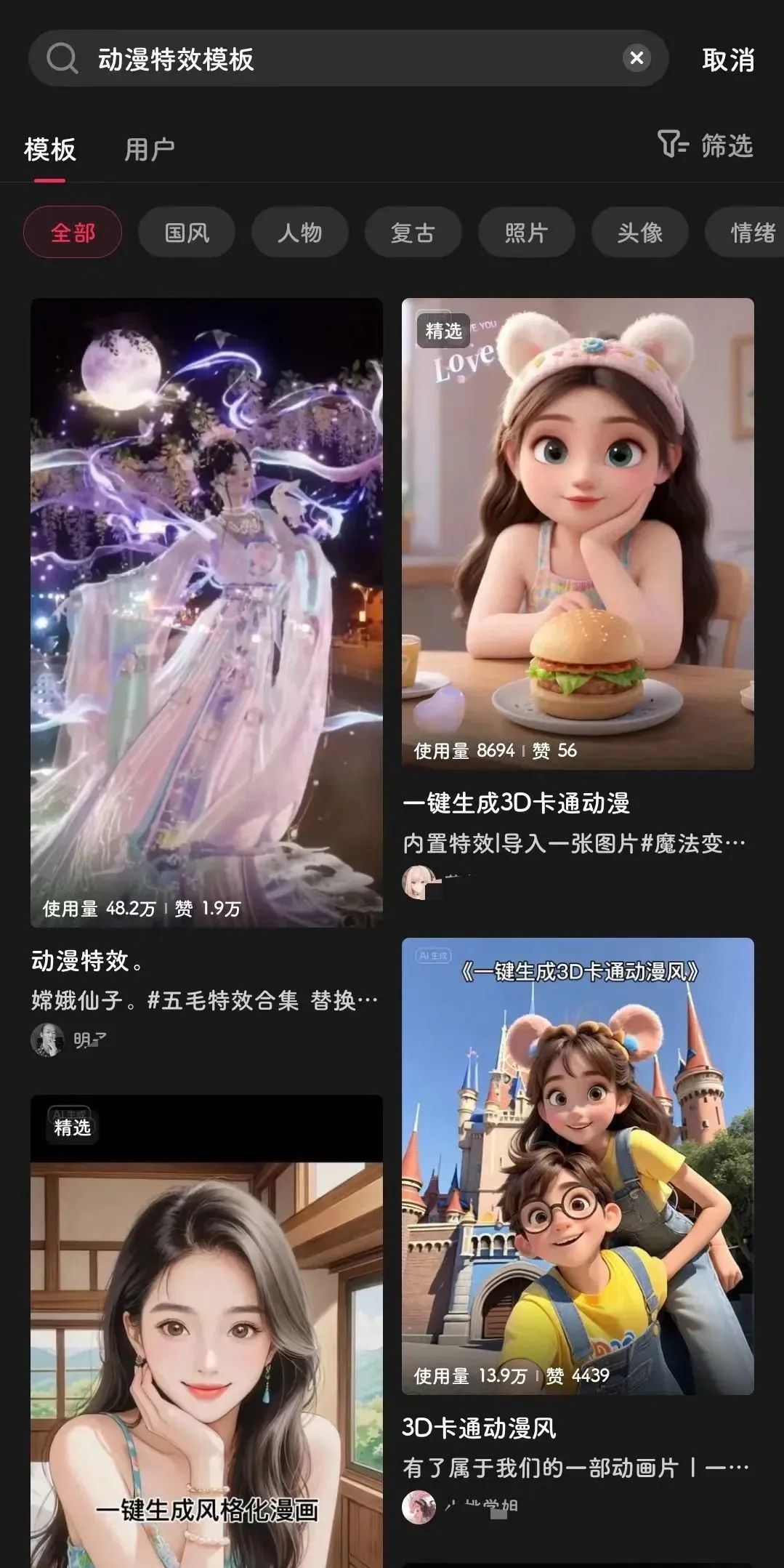Open the 动漫特效。嫦娥仙子 template
784x1568 pixels.
[x=206, y=612]
